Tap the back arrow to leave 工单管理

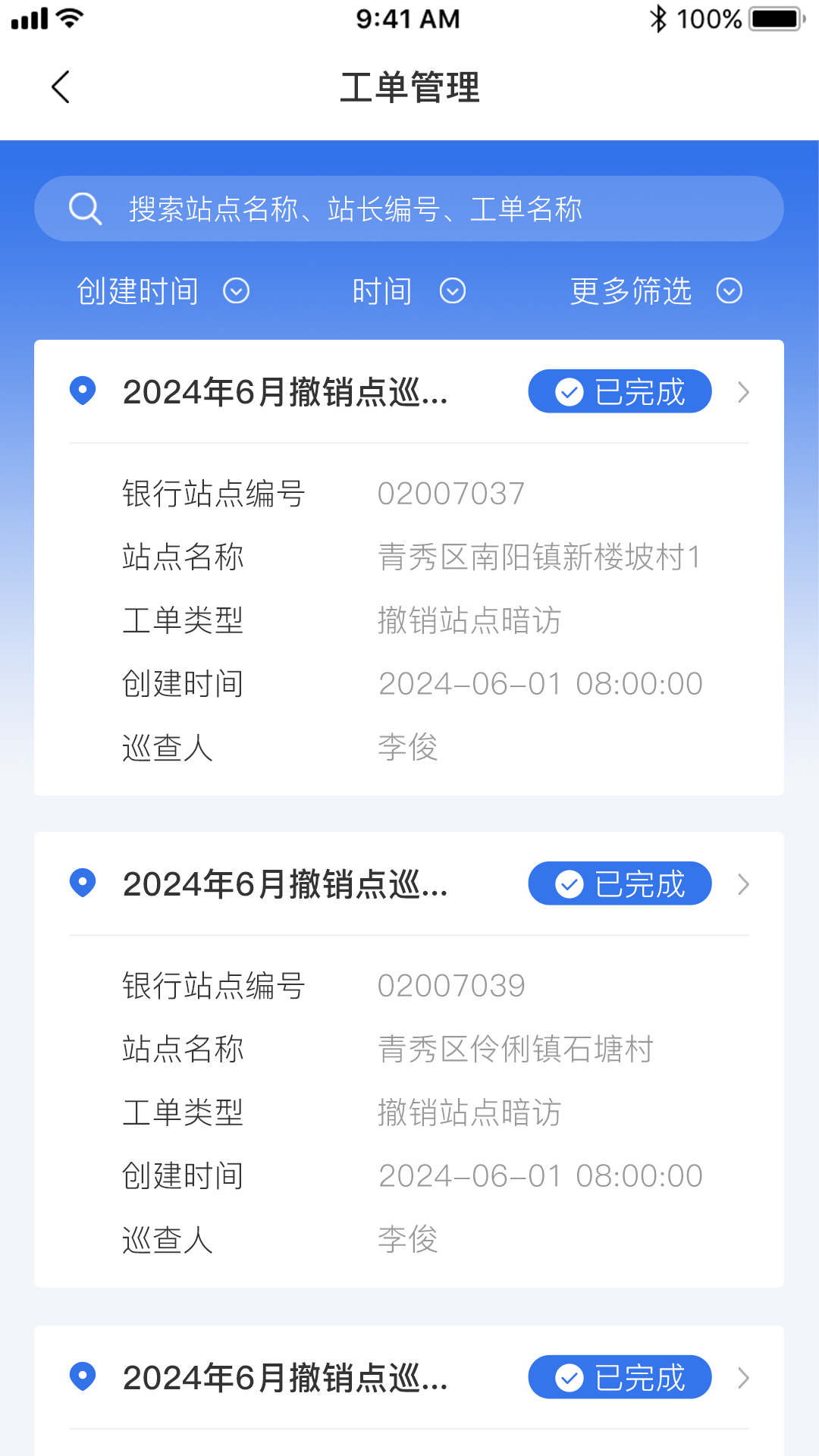60,86
